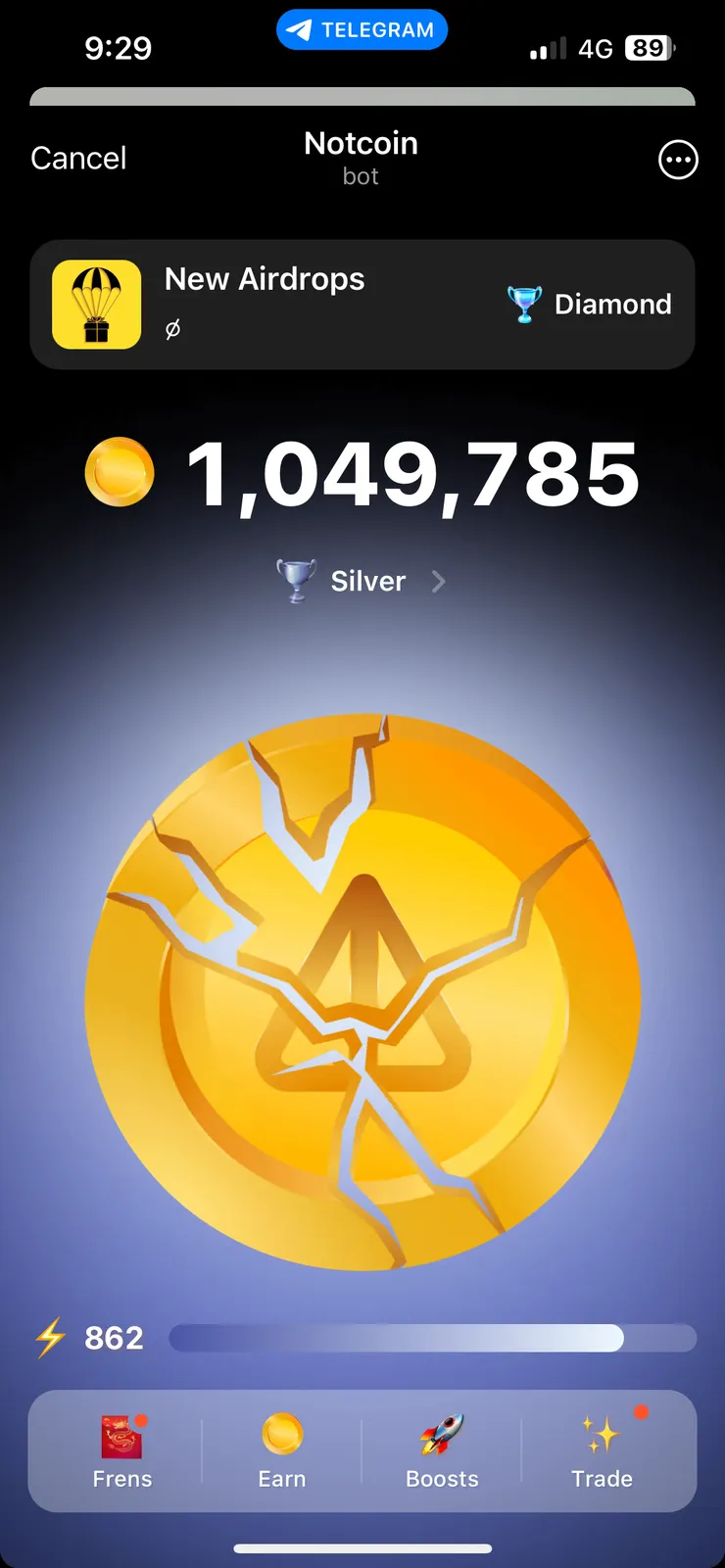725x1568 pixels.
Task: Tap the big cracked gold coin
Action: coord(362,991)
